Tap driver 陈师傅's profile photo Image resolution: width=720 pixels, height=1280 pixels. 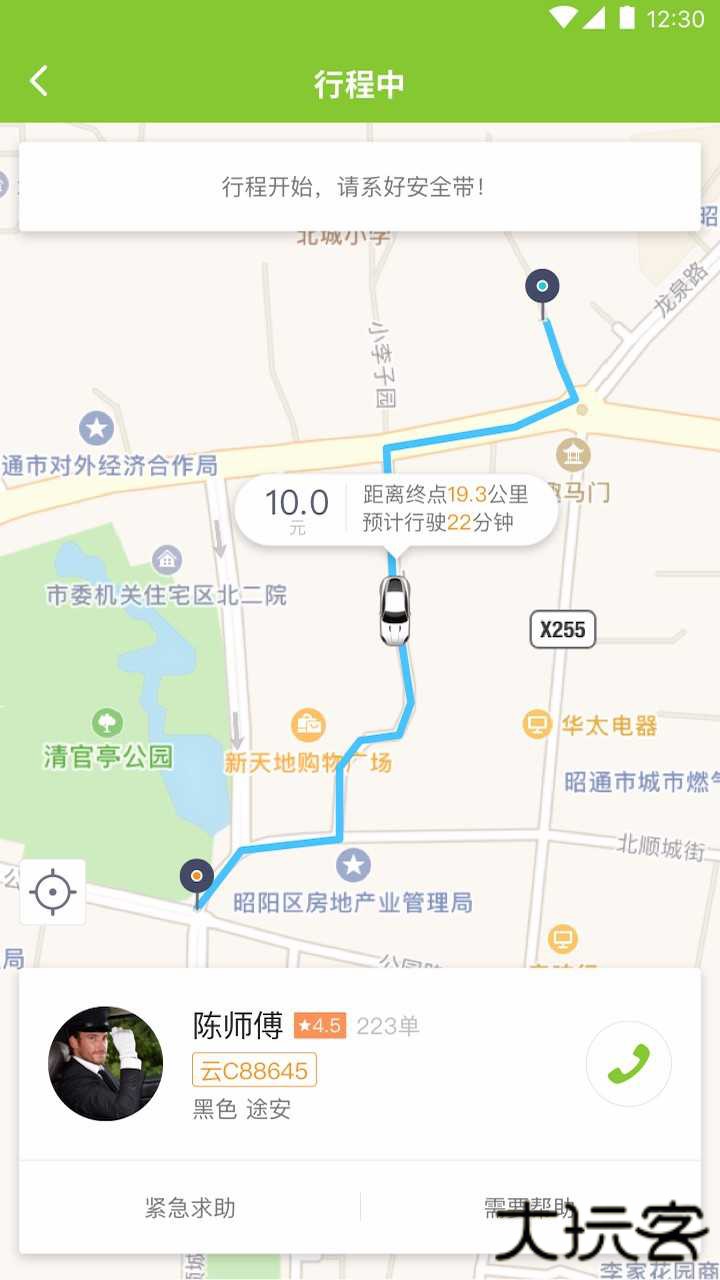point(106,1065)
